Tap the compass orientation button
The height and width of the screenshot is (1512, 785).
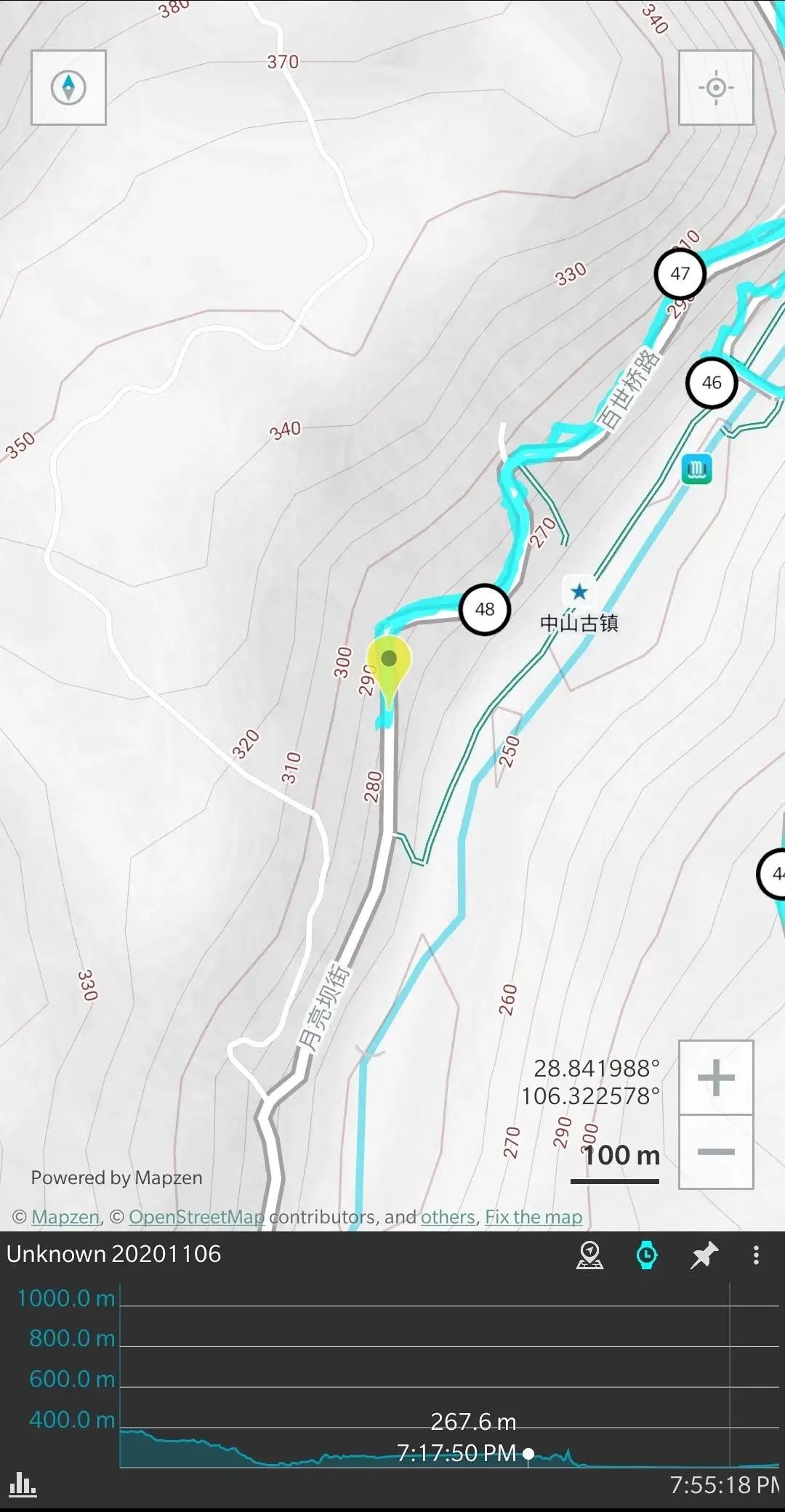(68, 87)
